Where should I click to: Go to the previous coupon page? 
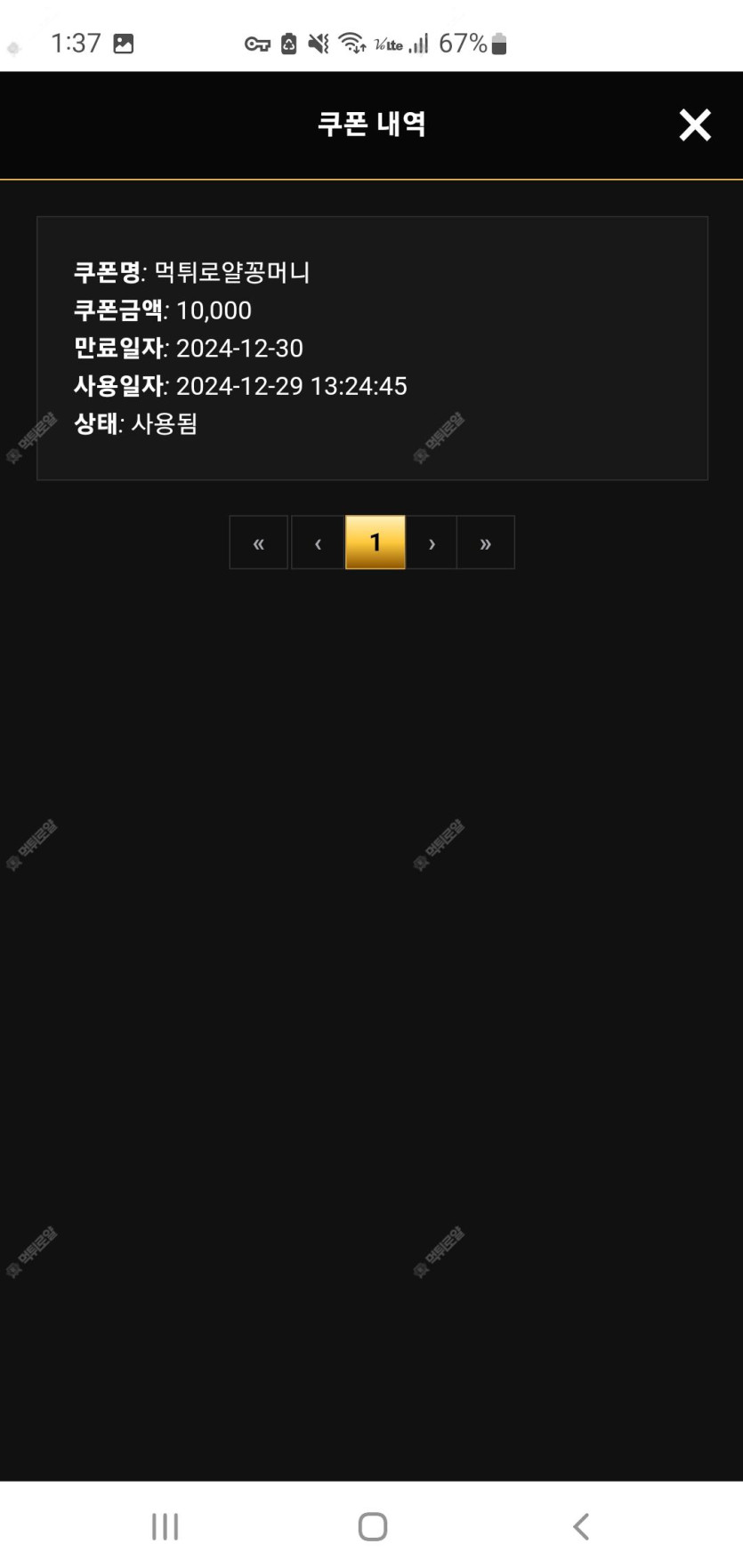click(318, 543)
